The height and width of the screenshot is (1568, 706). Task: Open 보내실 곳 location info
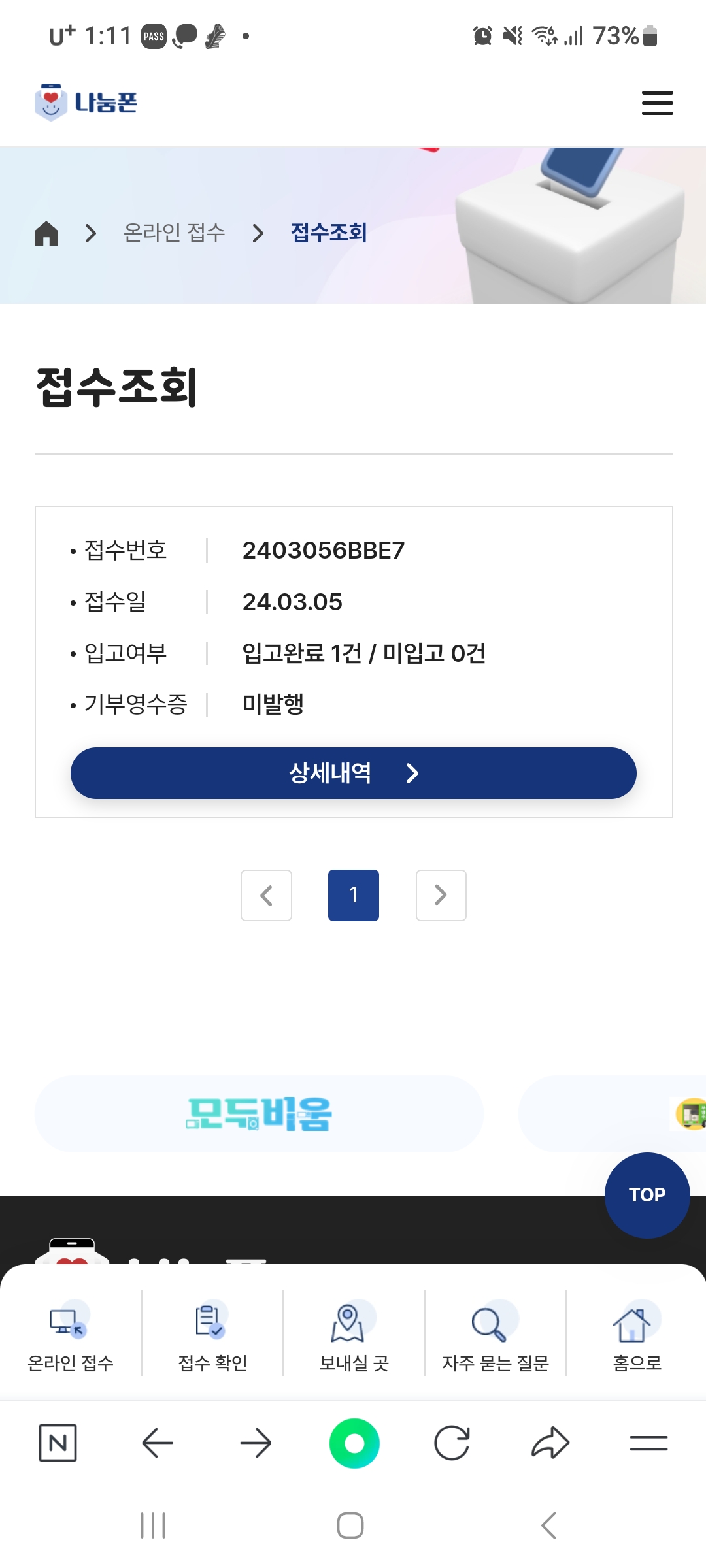click(354, 1334)
